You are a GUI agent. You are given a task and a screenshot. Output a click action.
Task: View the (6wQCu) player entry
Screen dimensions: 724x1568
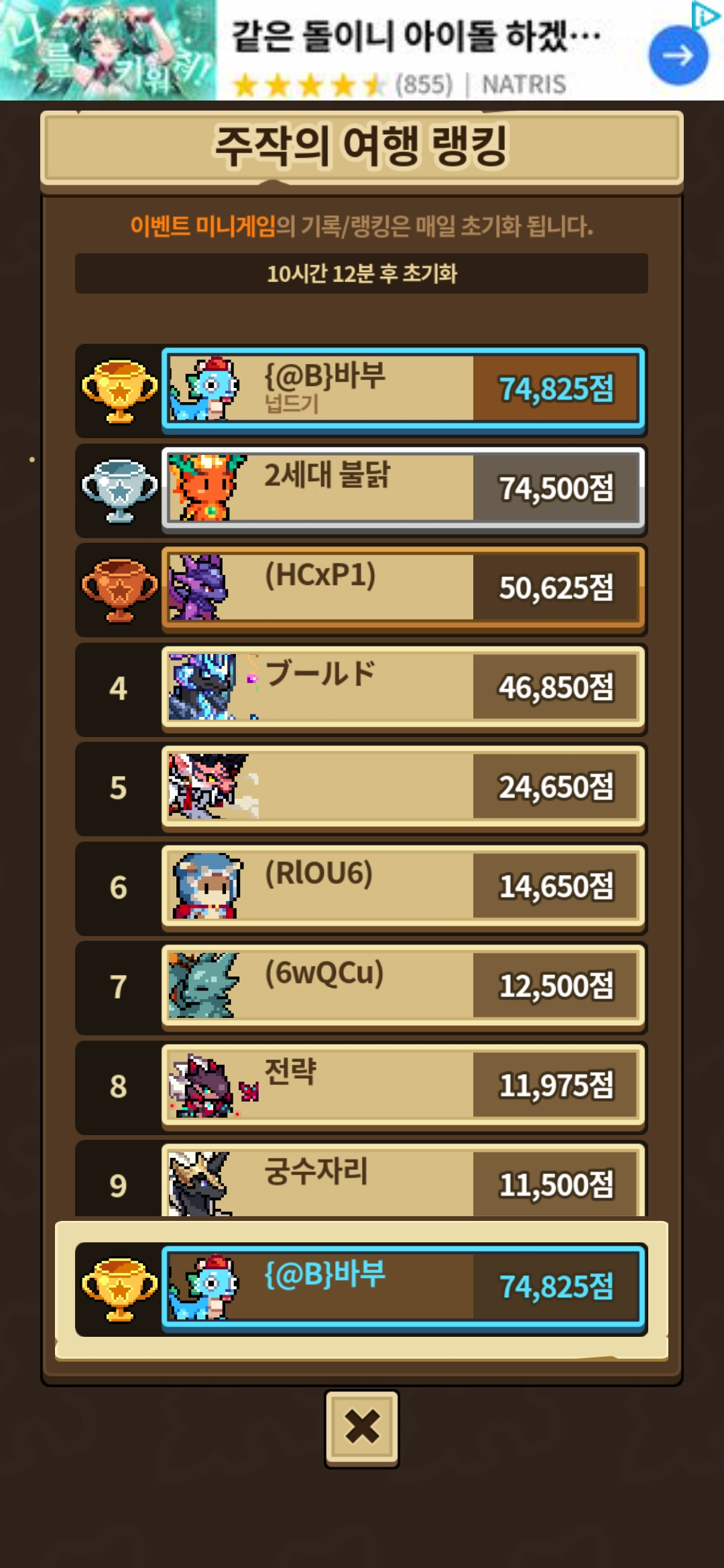(x=402, y=986)
